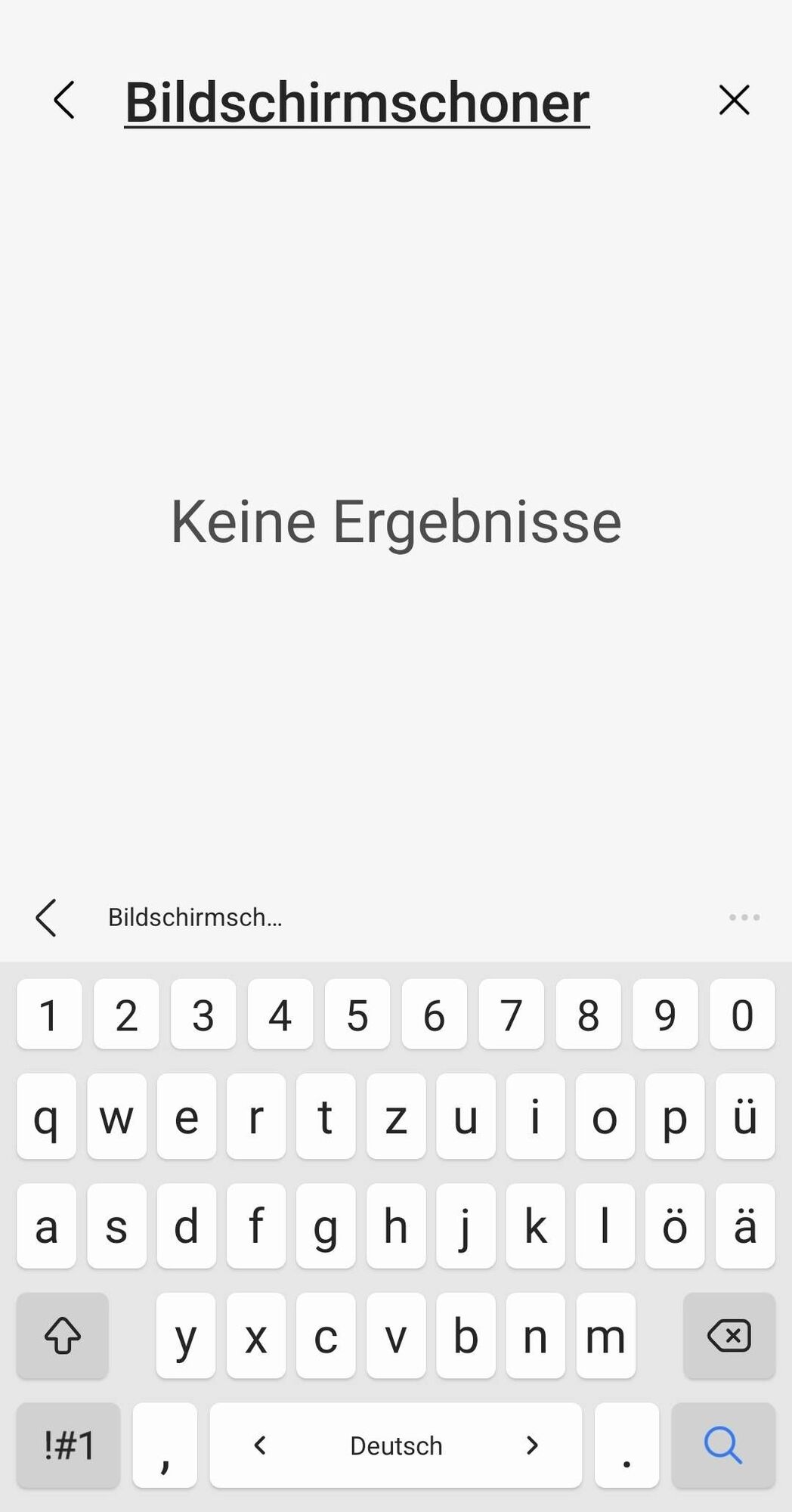Clear the search text with the X
This screenshot has height=1512, width=792.
coord(734,101)
